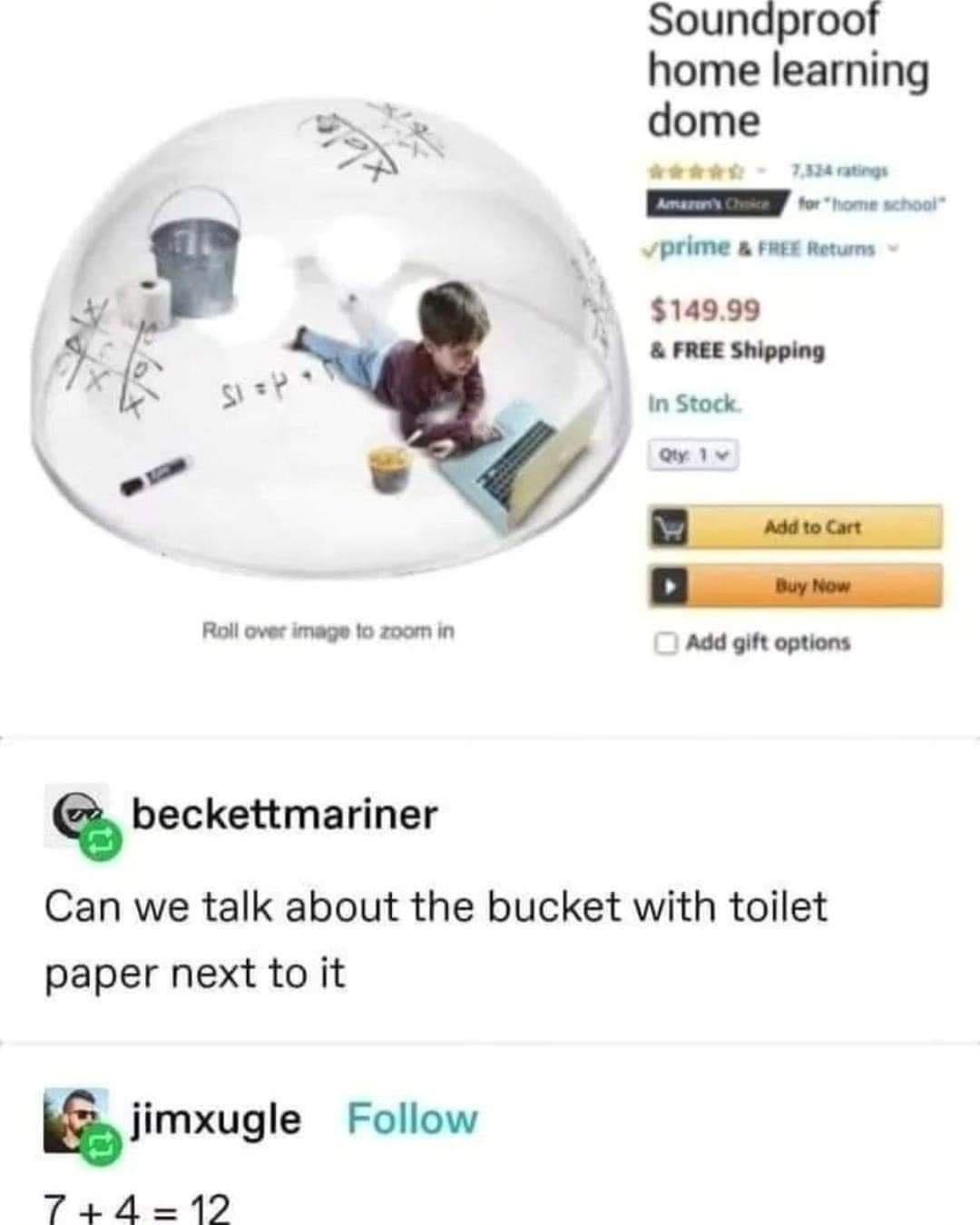
Task: Open jimxugle's blog
Action: click(x=217, y=1120)
